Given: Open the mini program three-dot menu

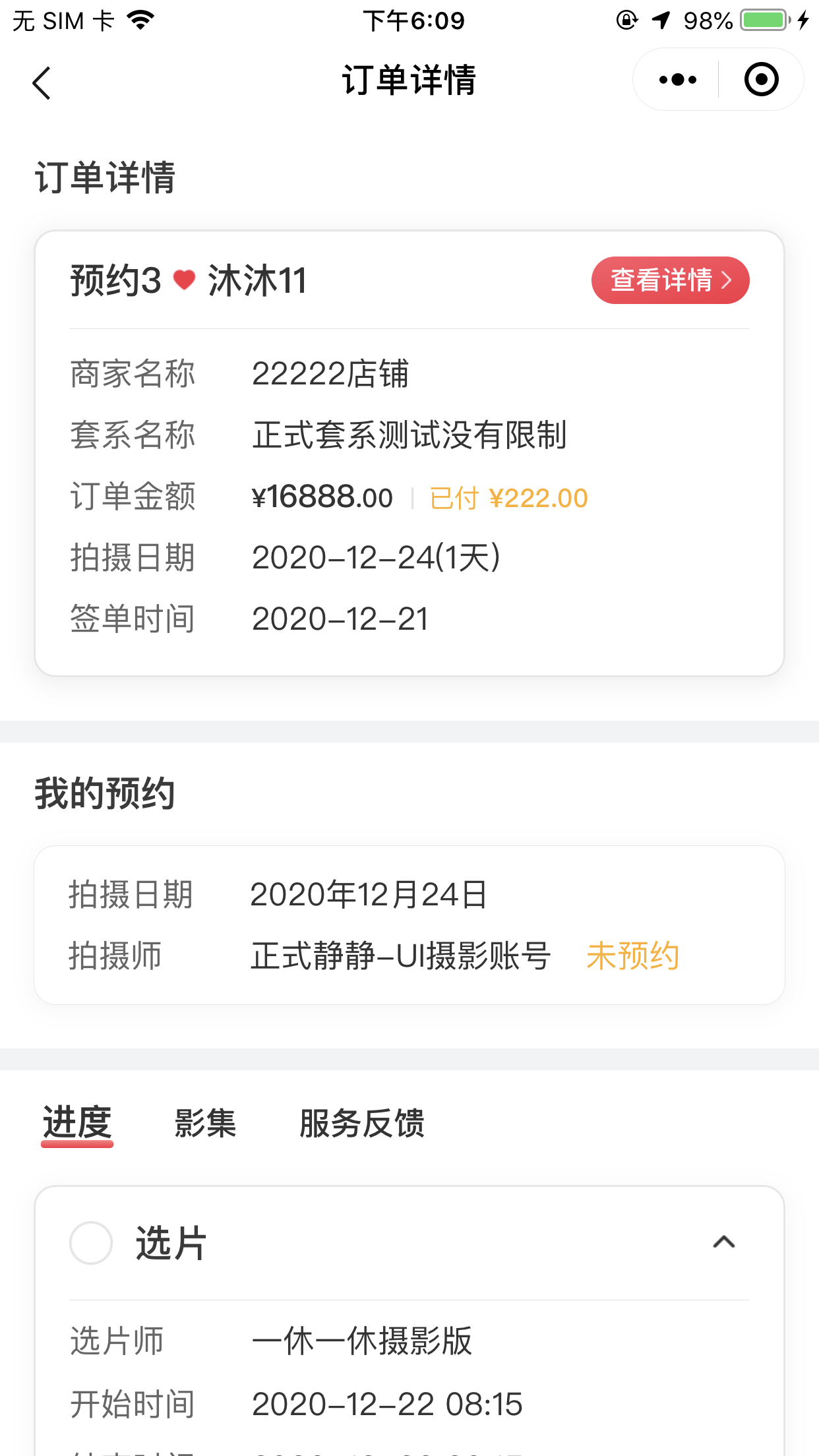Looking at the screenshot, I should pos(677,80).
